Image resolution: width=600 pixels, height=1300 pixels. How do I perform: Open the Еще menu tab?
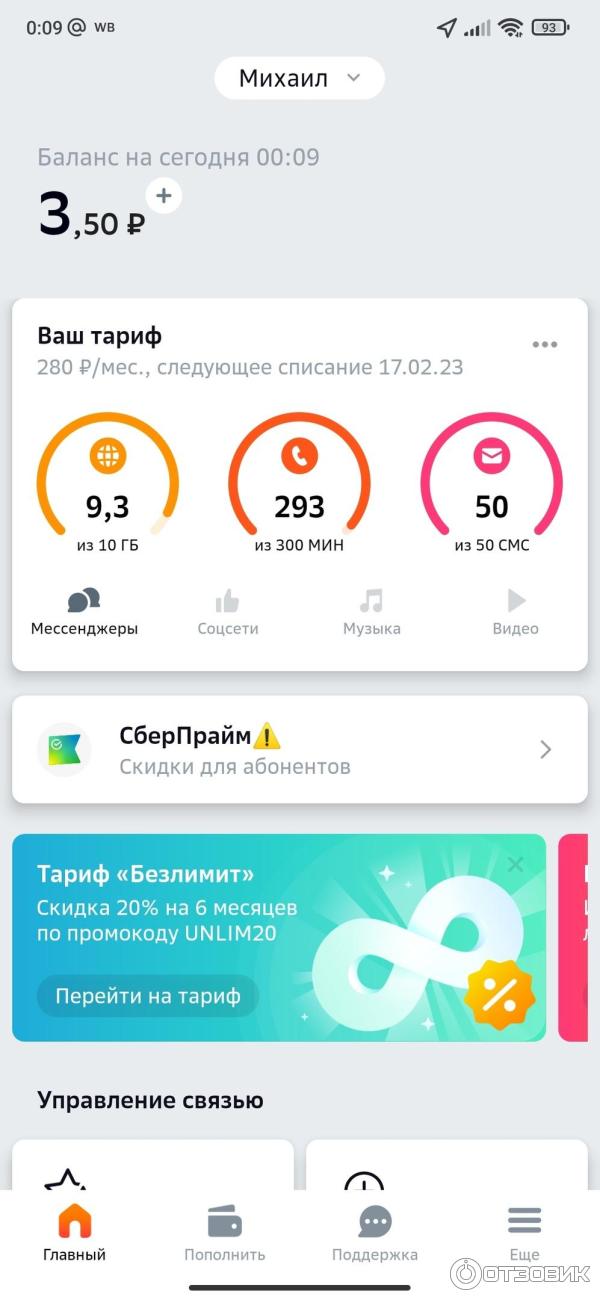pos(524,1232)
